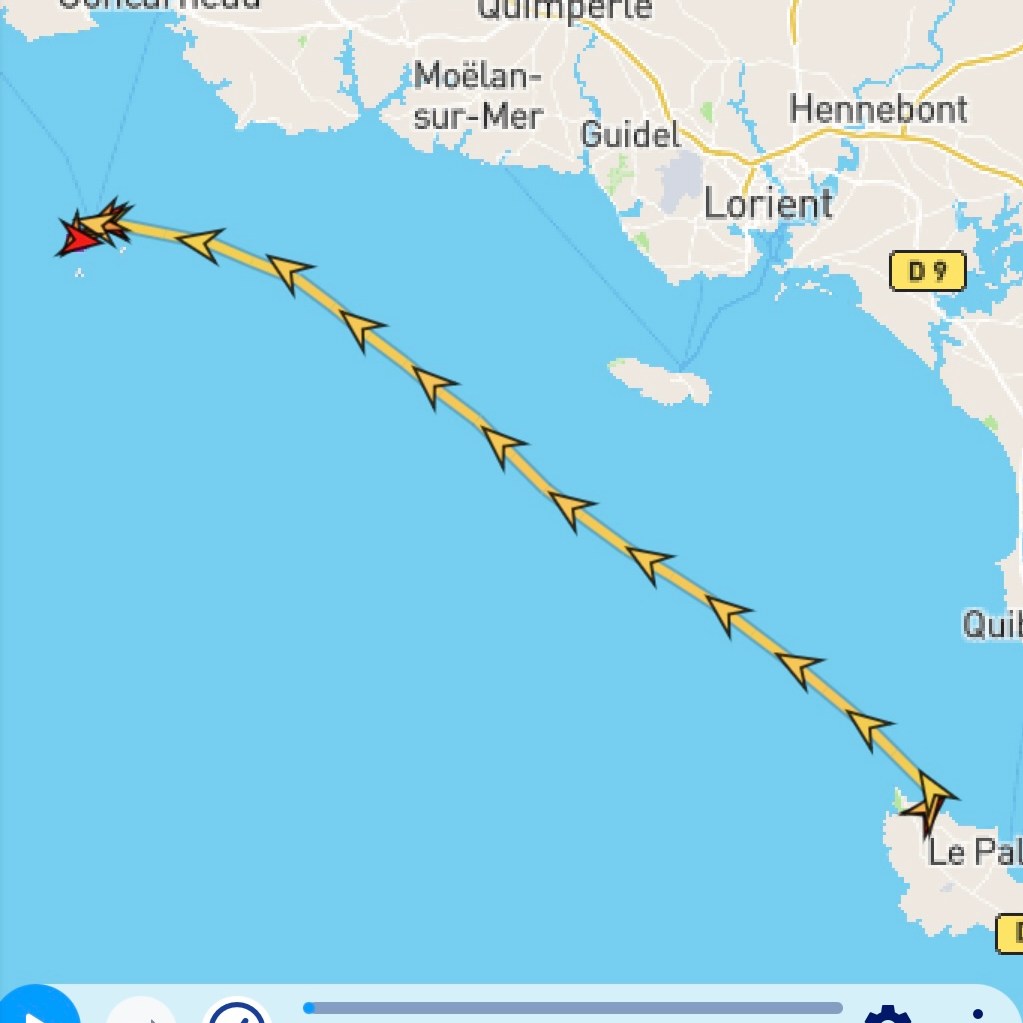Viewport: 1023px width, 1023px height.
Task: Open playback settings gear
Action: tap(887, 1014)
